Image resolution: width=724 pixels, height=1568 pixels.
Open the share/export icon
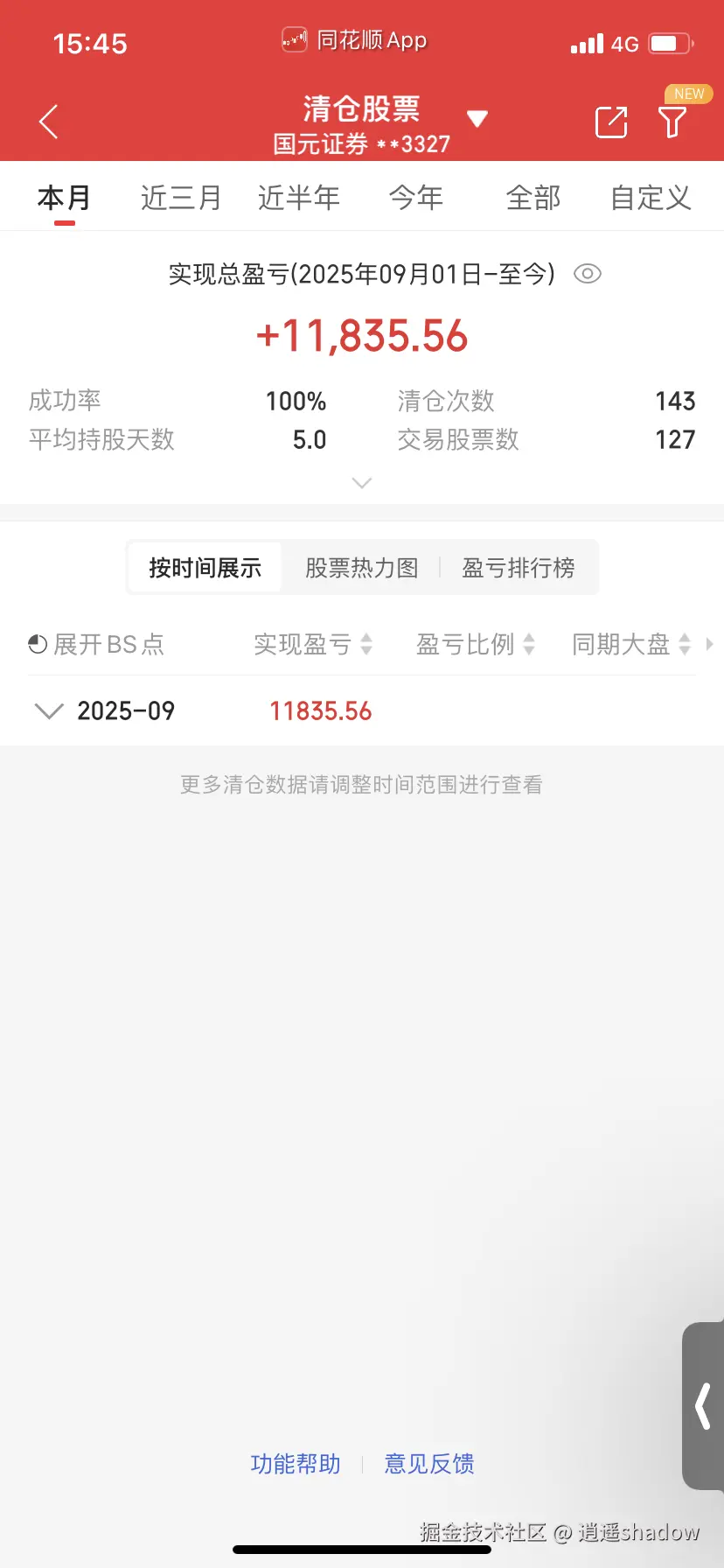(611, 123)
